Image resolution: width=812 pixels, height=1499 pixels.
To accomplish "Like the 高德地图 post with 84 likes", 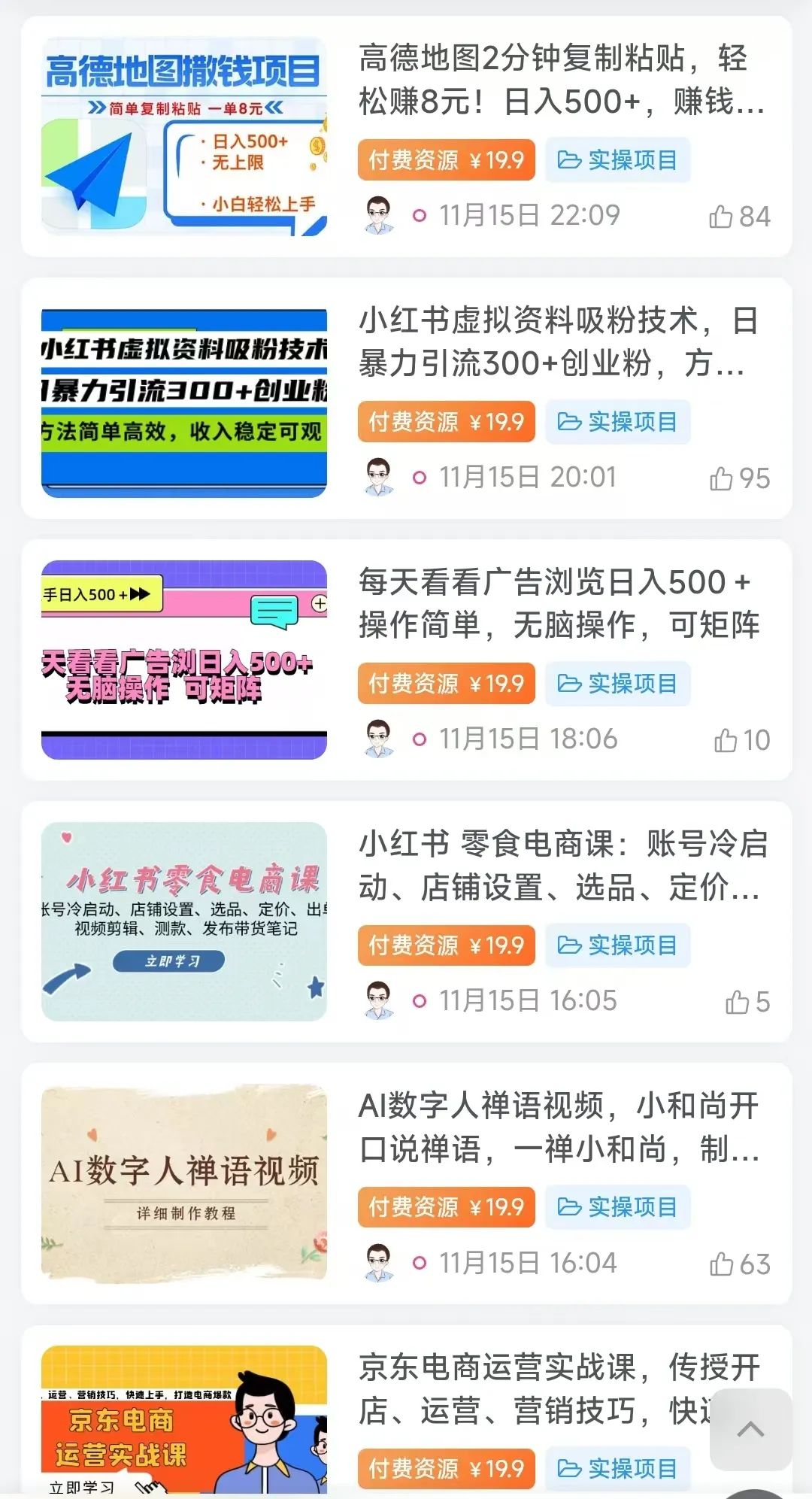I will coord(721,217).
